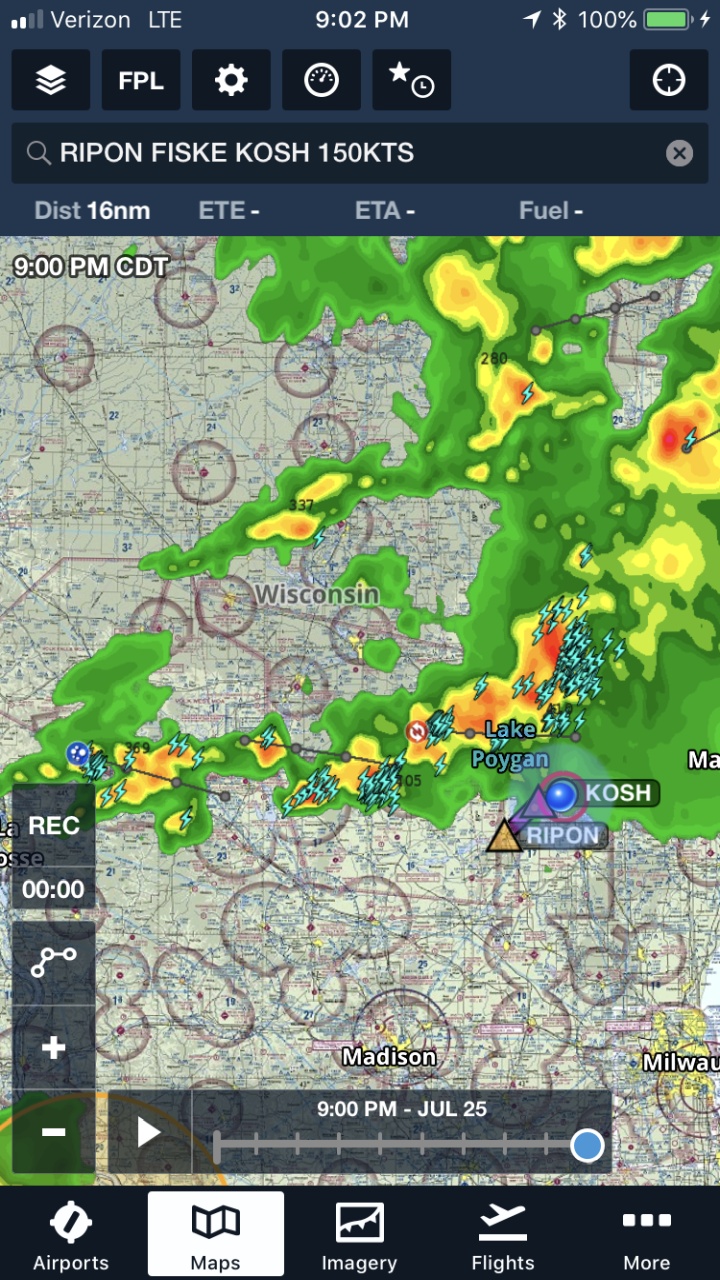The height and width of the screenshot is (1280, 720).
Task: Open the FPL flight plan editor
Action: tap(141, 80)
